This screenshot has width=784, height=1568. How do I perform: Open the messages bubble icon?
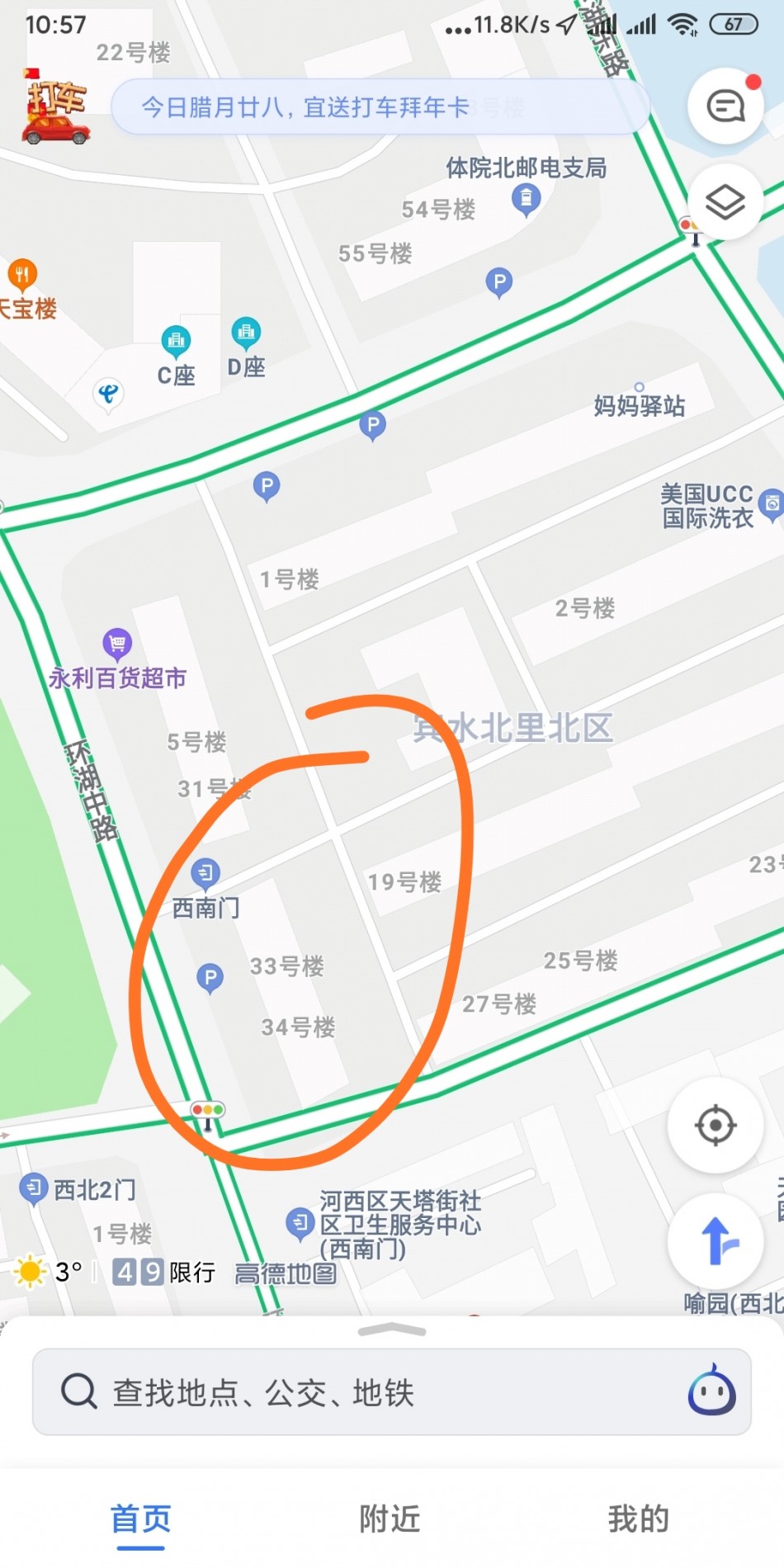[726, 106]
